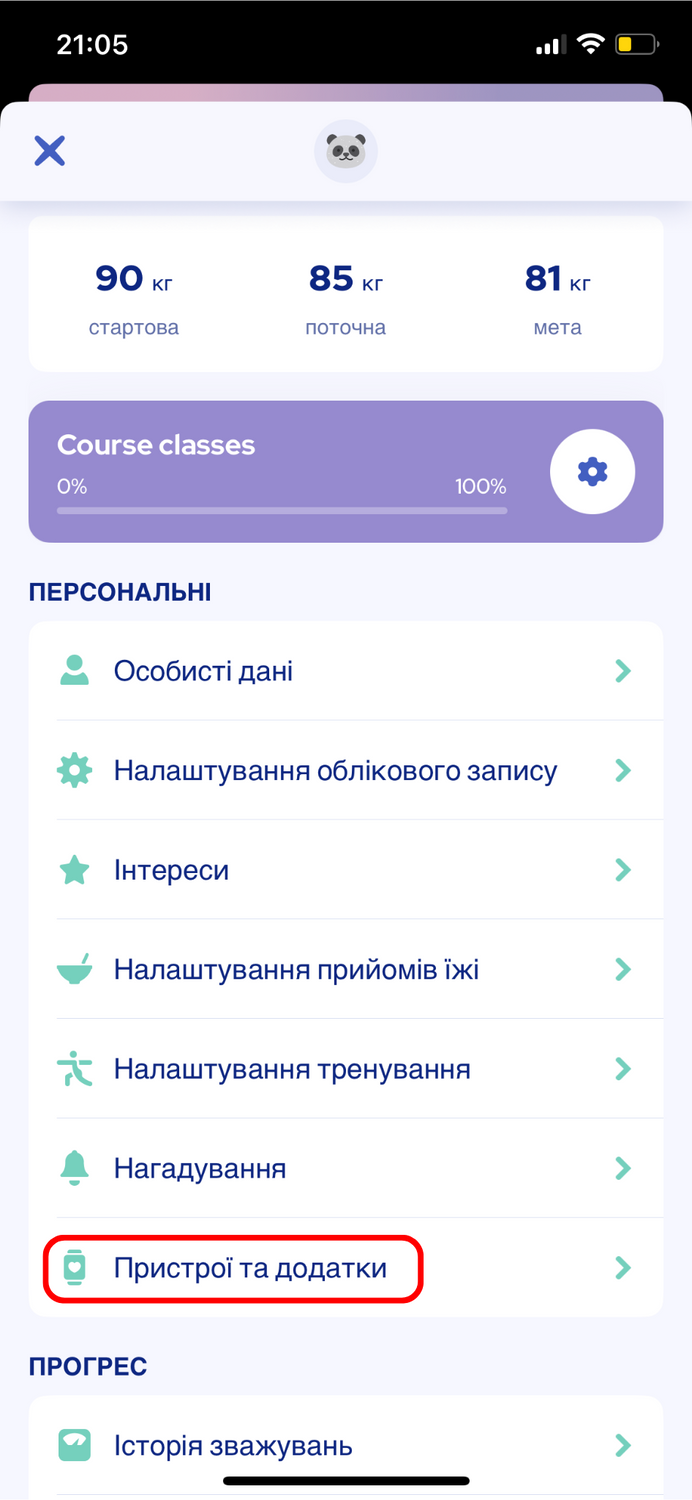Go to Інтереси
This screenshot has height=1500, width=692.
(x=346, y=869)
